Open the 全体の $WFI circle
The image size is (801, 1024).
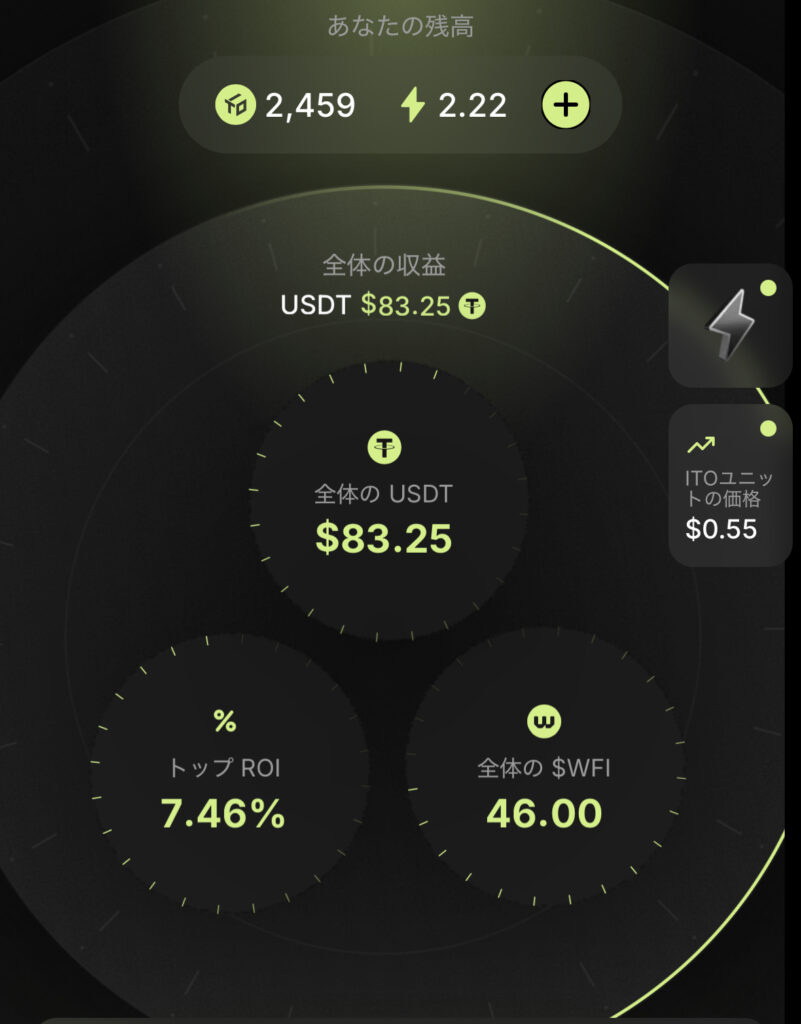point(544,772)
